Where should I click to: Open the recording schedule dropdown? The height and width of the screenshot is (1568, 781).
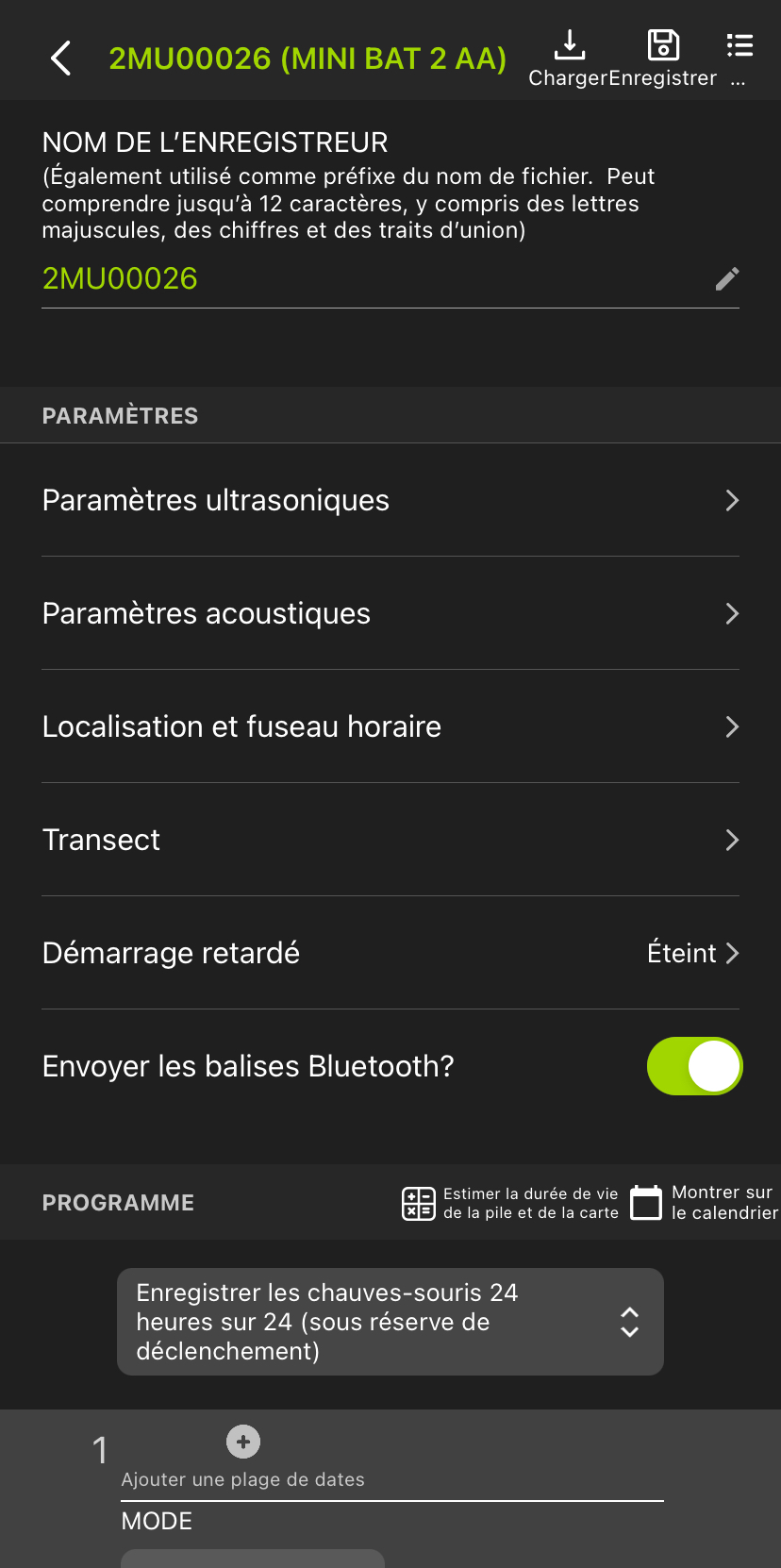point(390,1321)
